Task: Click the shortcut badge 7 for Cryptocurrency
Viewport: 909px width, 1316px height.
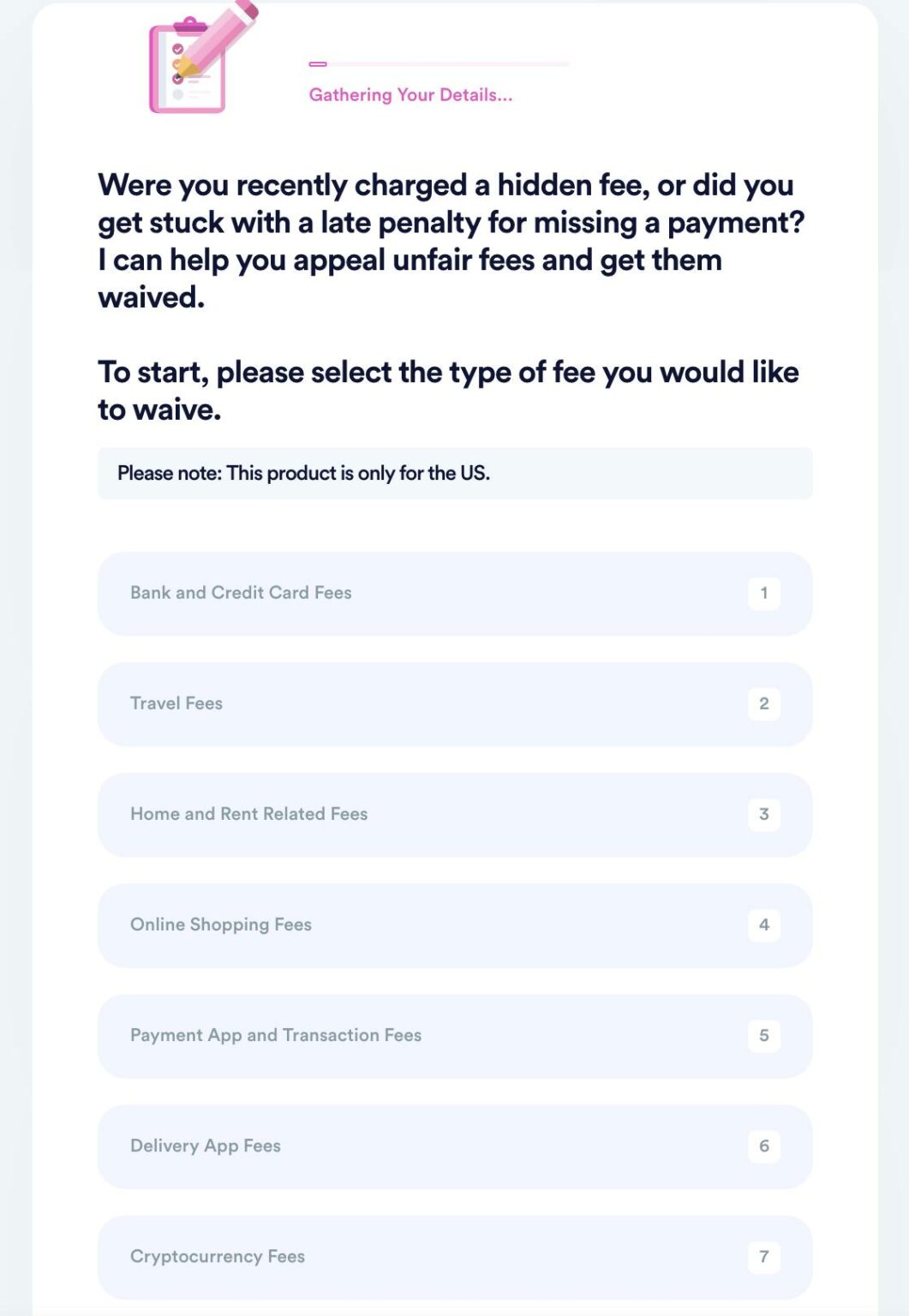Action: tap(765, 1257)
